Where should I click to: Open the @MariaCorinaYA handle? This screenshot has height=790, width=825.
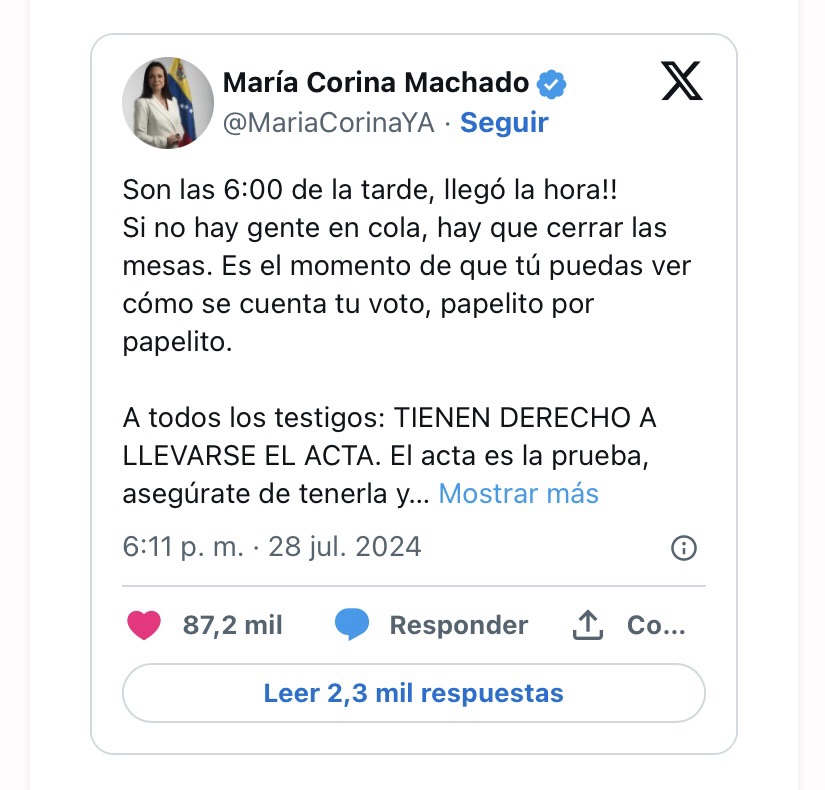coord(328,123)
